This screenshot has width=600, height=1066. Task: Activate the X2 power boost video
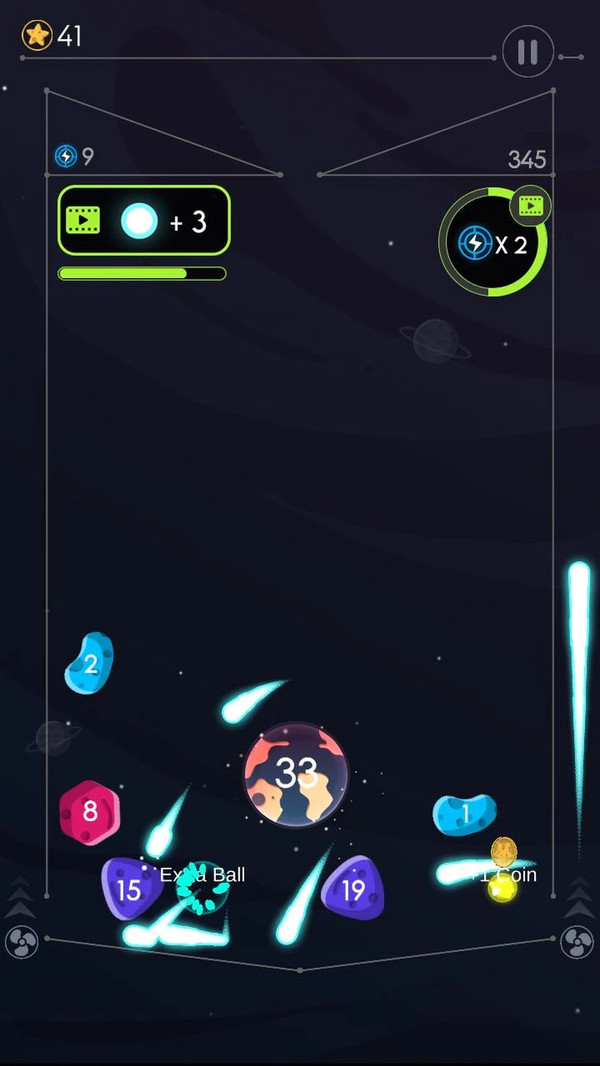[493, 242]
